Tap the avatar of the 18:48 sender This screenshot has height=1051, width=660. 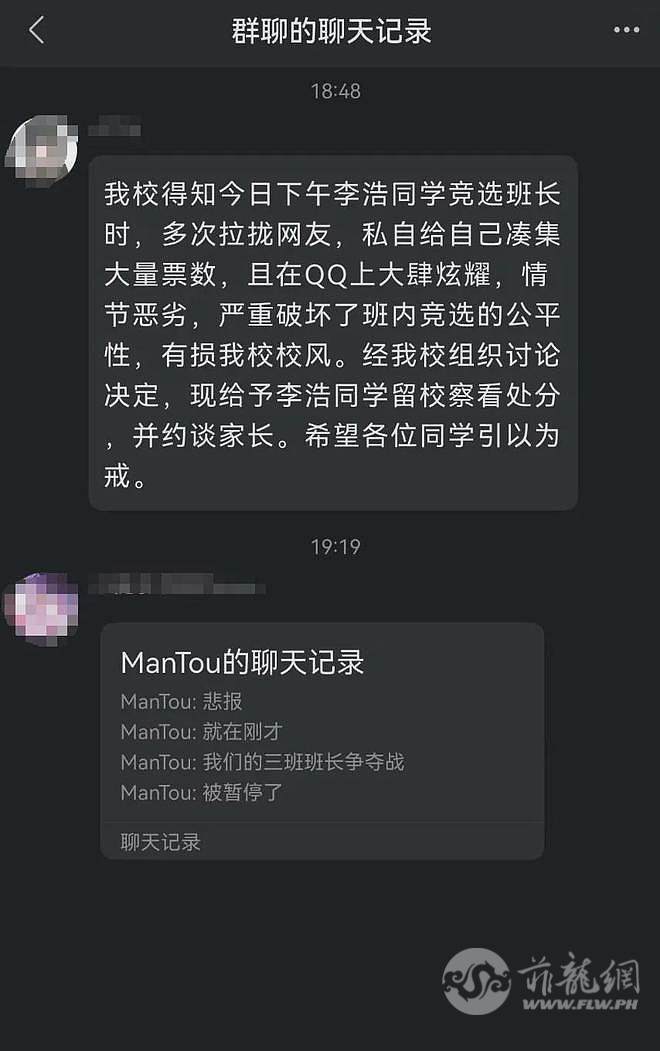pos(43,150)
